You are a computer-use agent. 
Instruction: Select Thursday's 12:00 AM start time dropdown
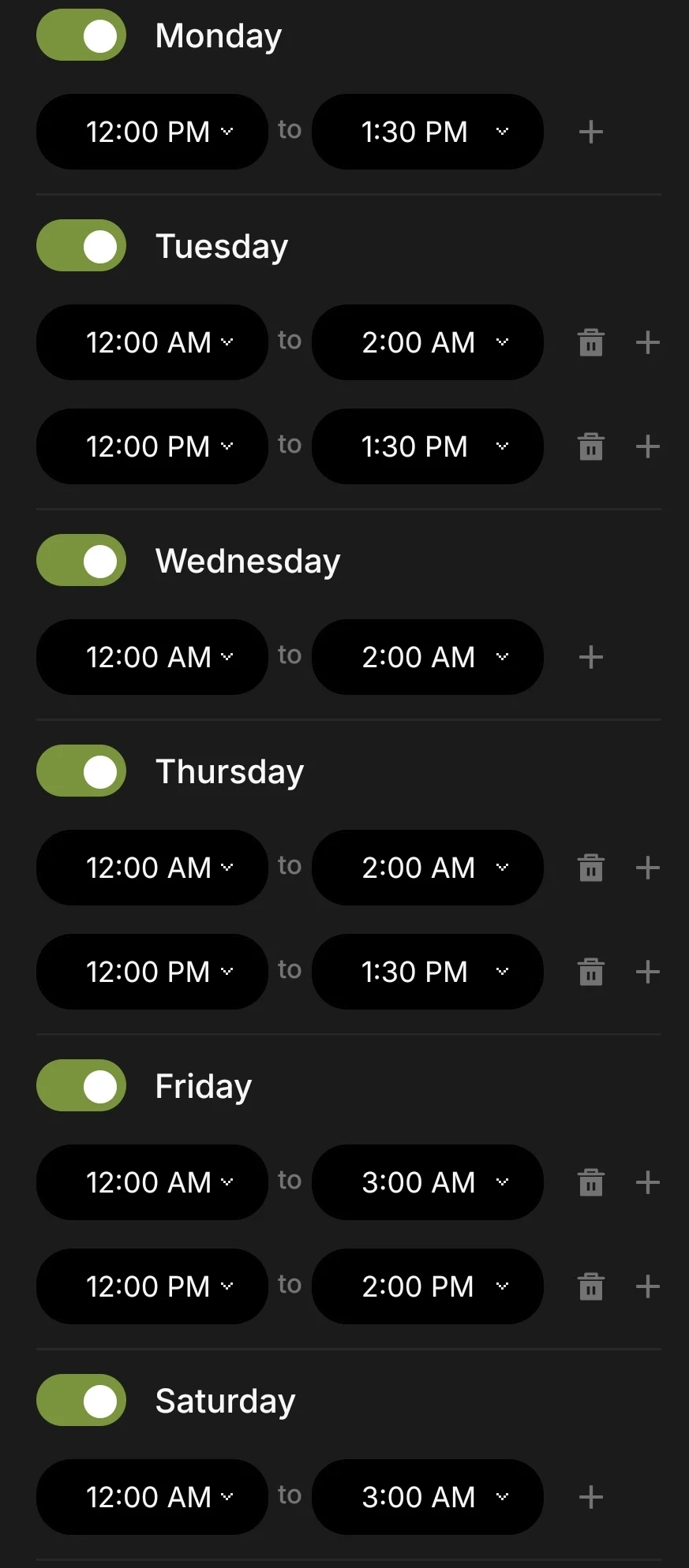point(152,868)
